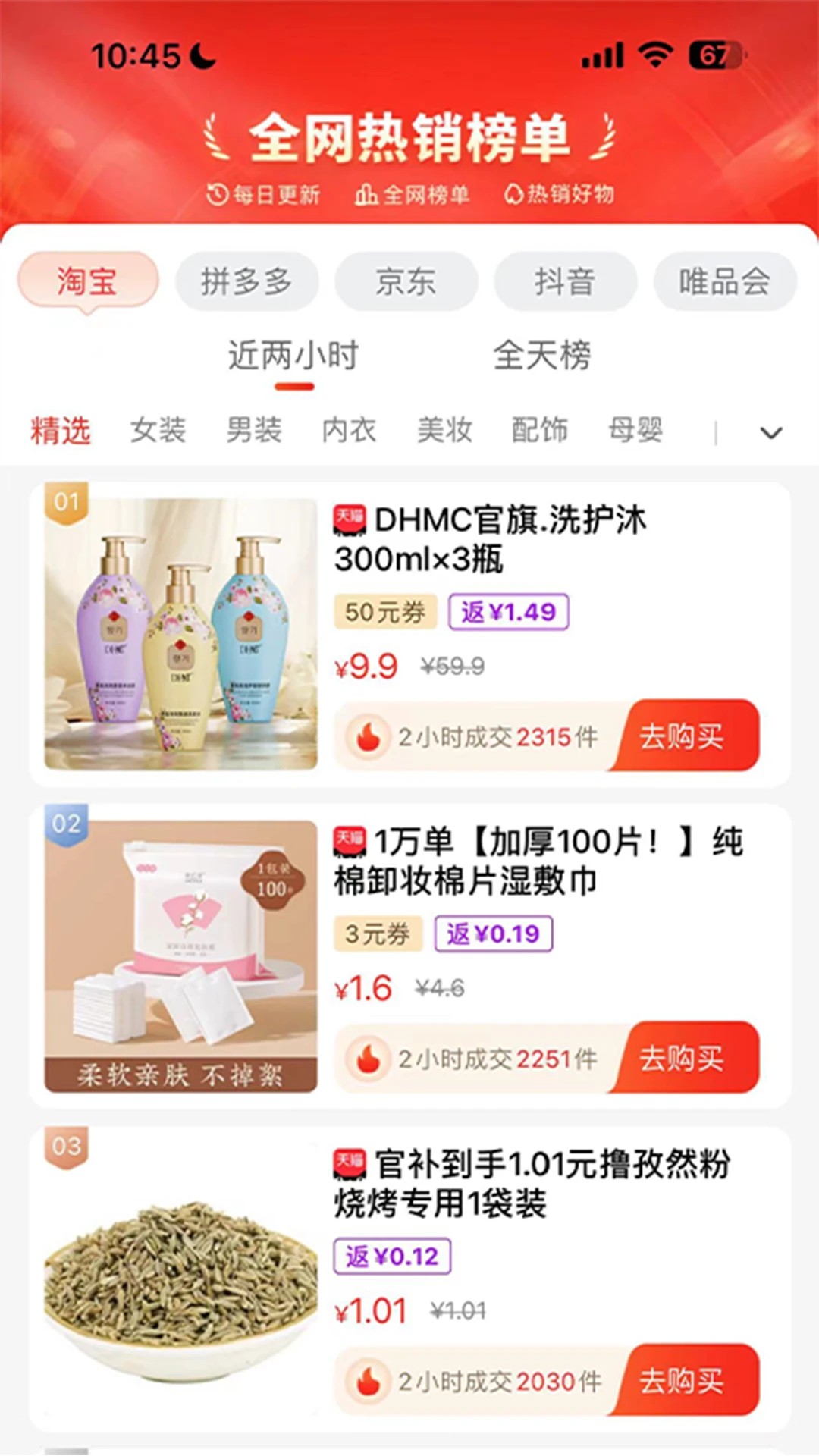Select the 唯品会 platform tab

pos(725,281)
